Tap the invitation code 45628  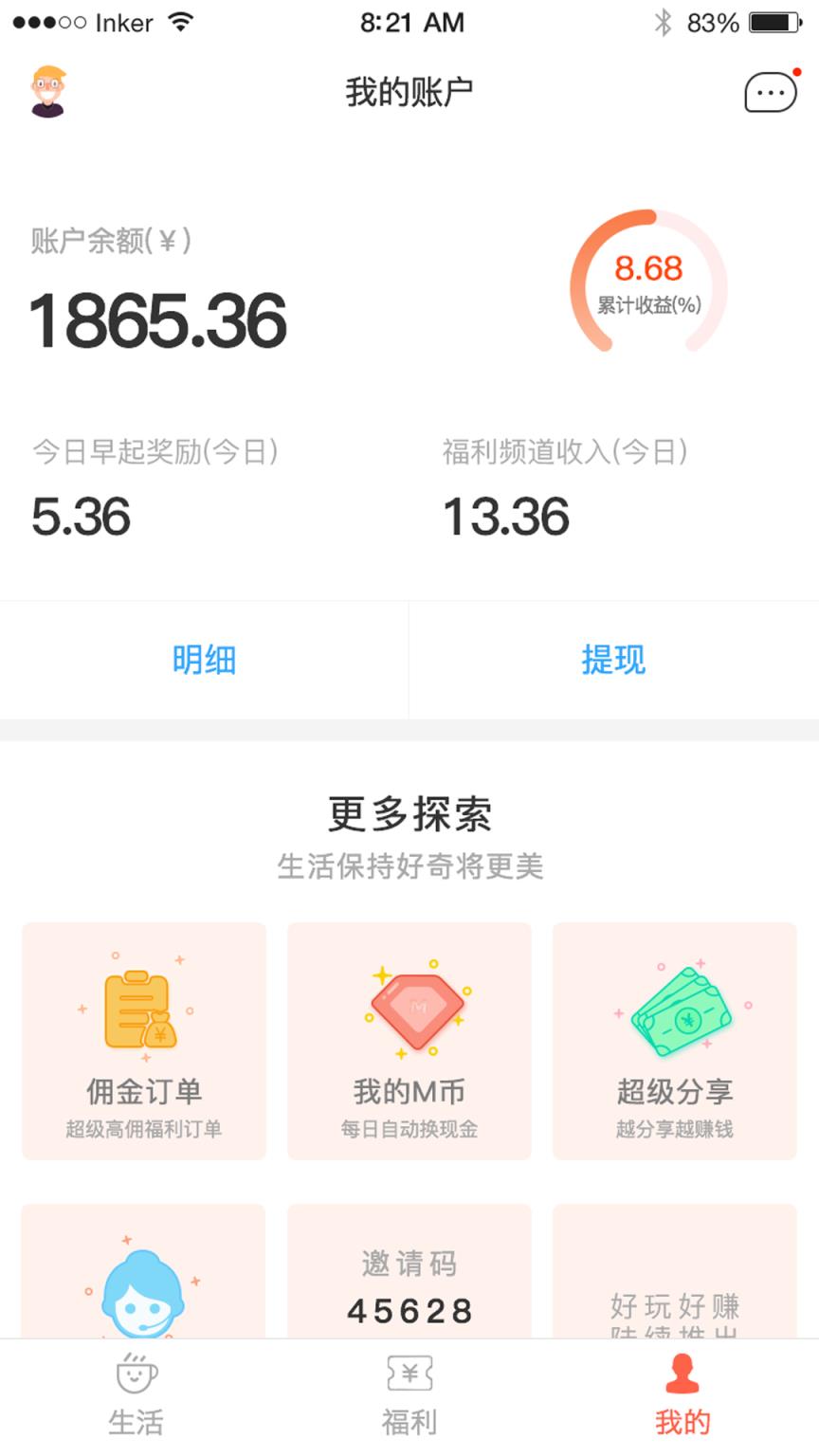click(409, 1311)
